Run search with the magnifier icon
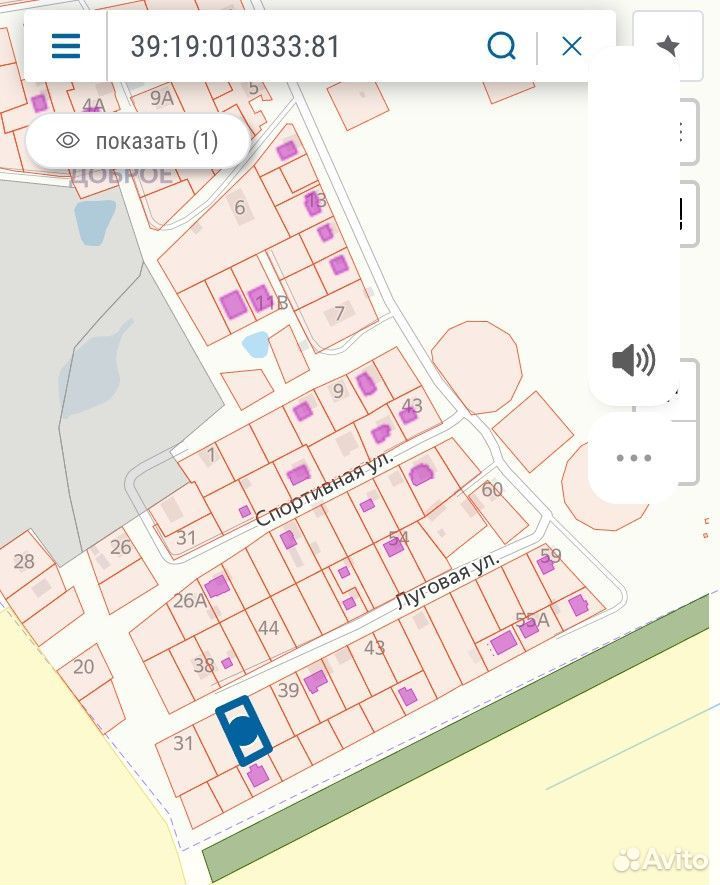 (x=501, y=46)
